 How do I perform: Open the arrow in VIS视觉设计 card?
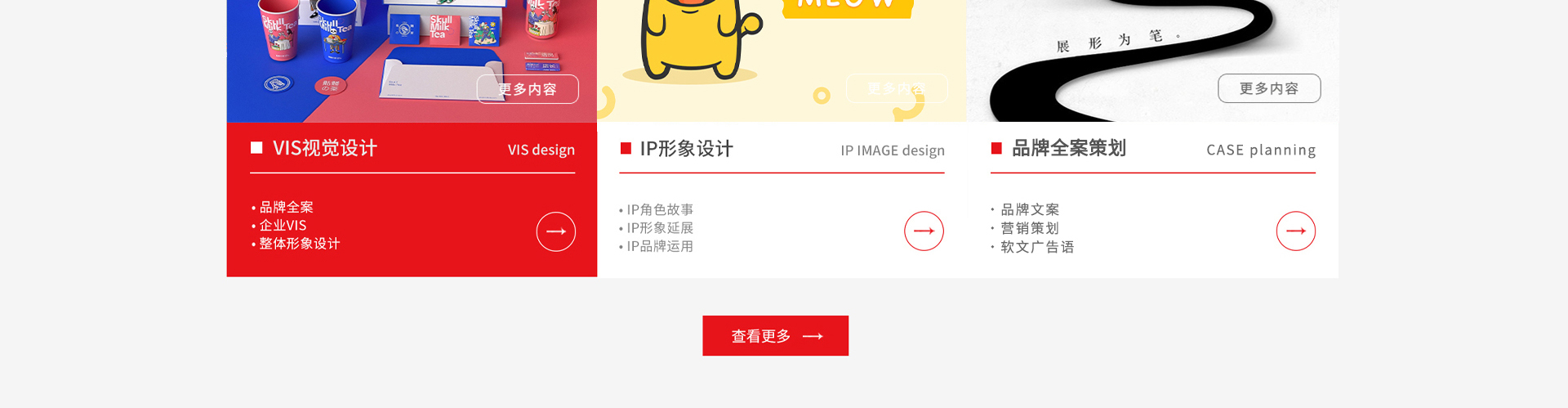tap(556, 231)
